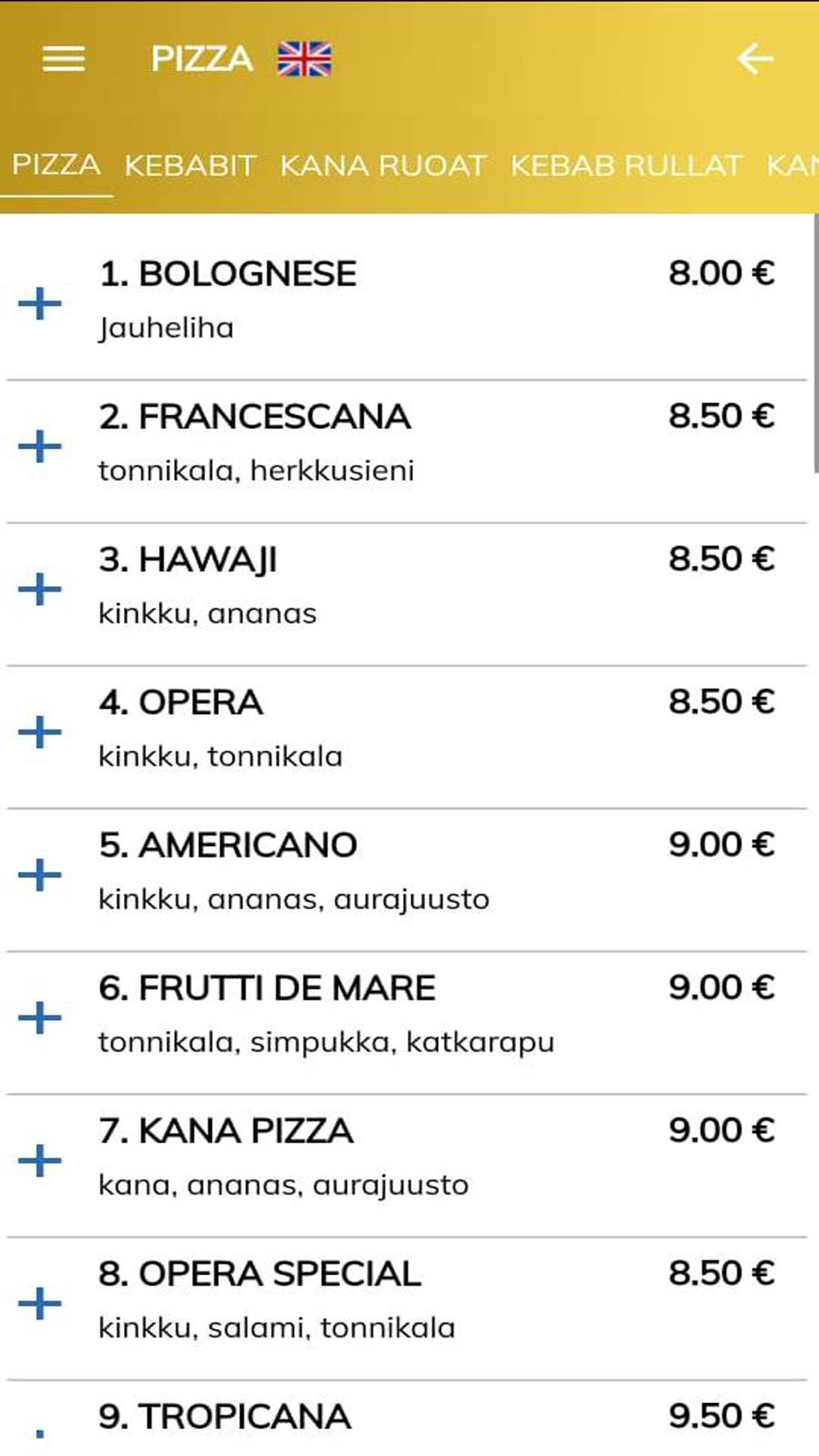Tap the plus beside Frutti de Mare
819x1456 pixels.
click(x=40, y=1018)
